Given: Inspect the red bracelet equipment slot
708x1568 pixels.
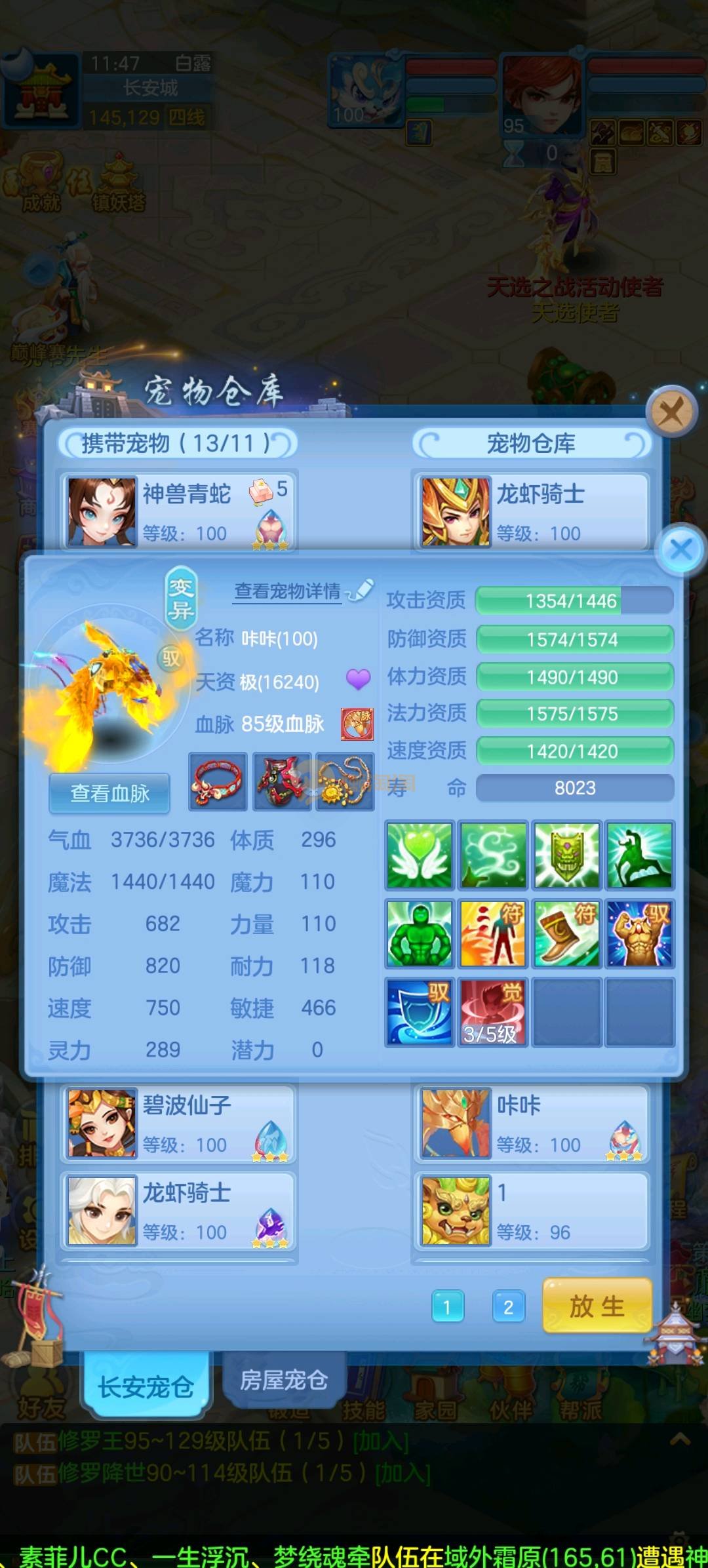Looking at the screenshot, I should [218, 781].
